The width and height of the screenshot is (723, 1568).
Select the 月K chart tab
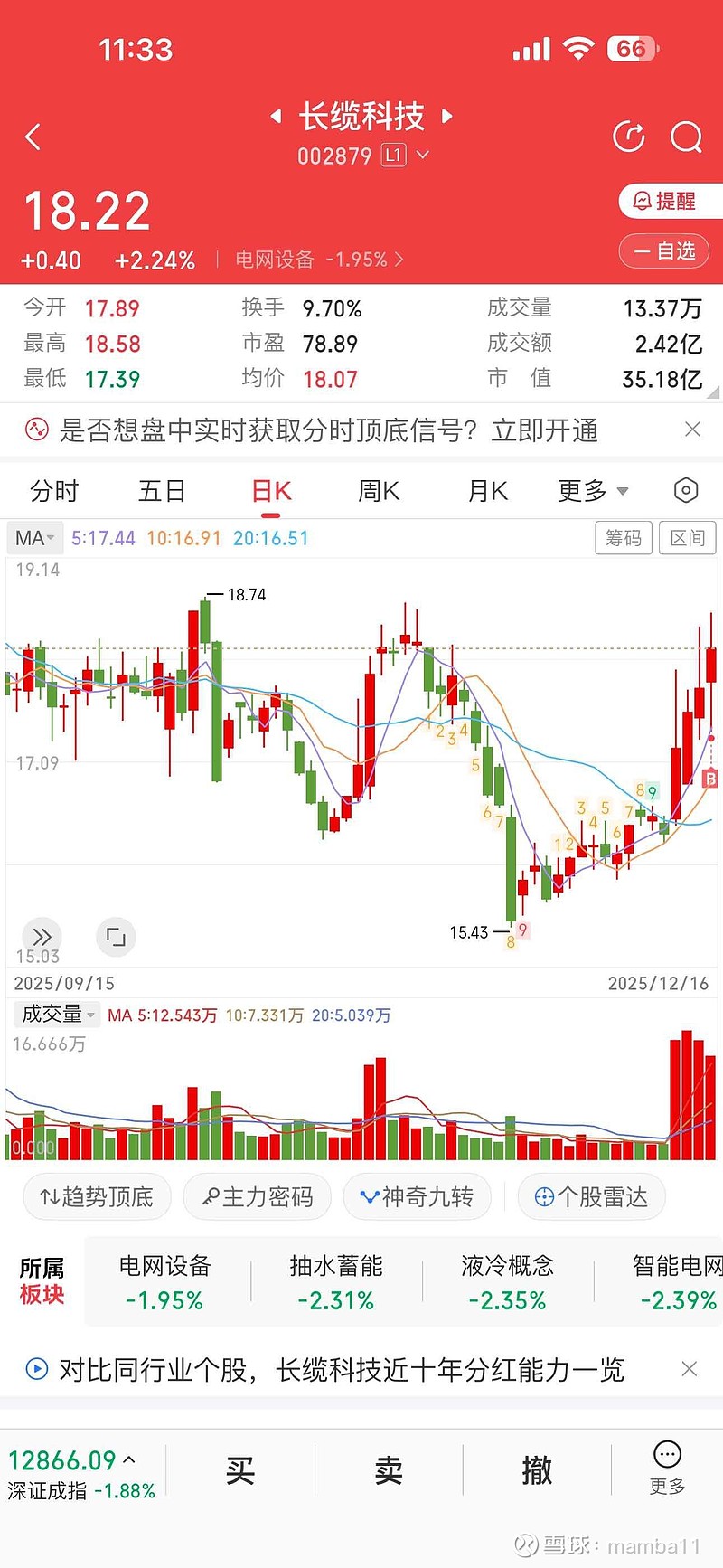488,491
